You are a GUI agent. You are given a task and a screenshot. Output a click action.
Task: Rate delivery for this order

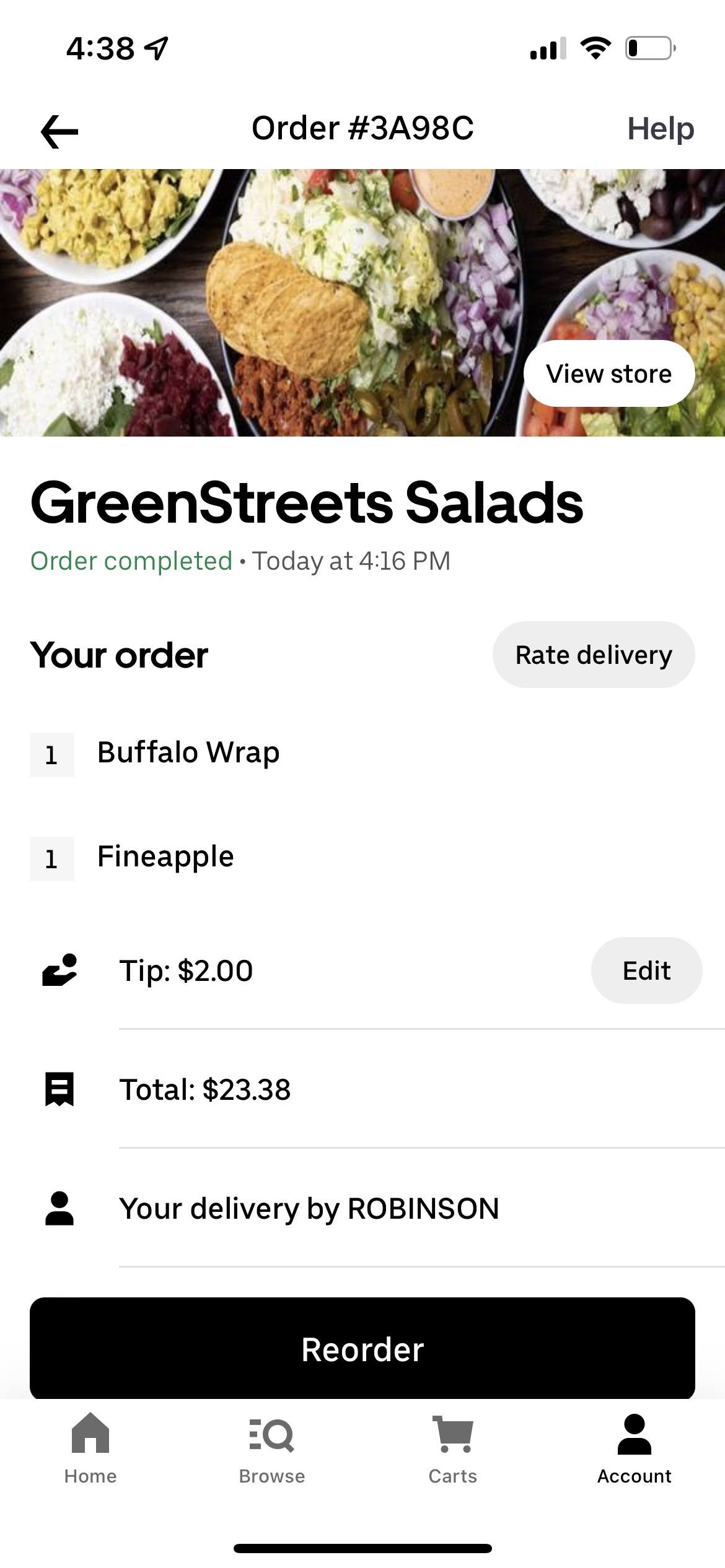coord(593,655)
